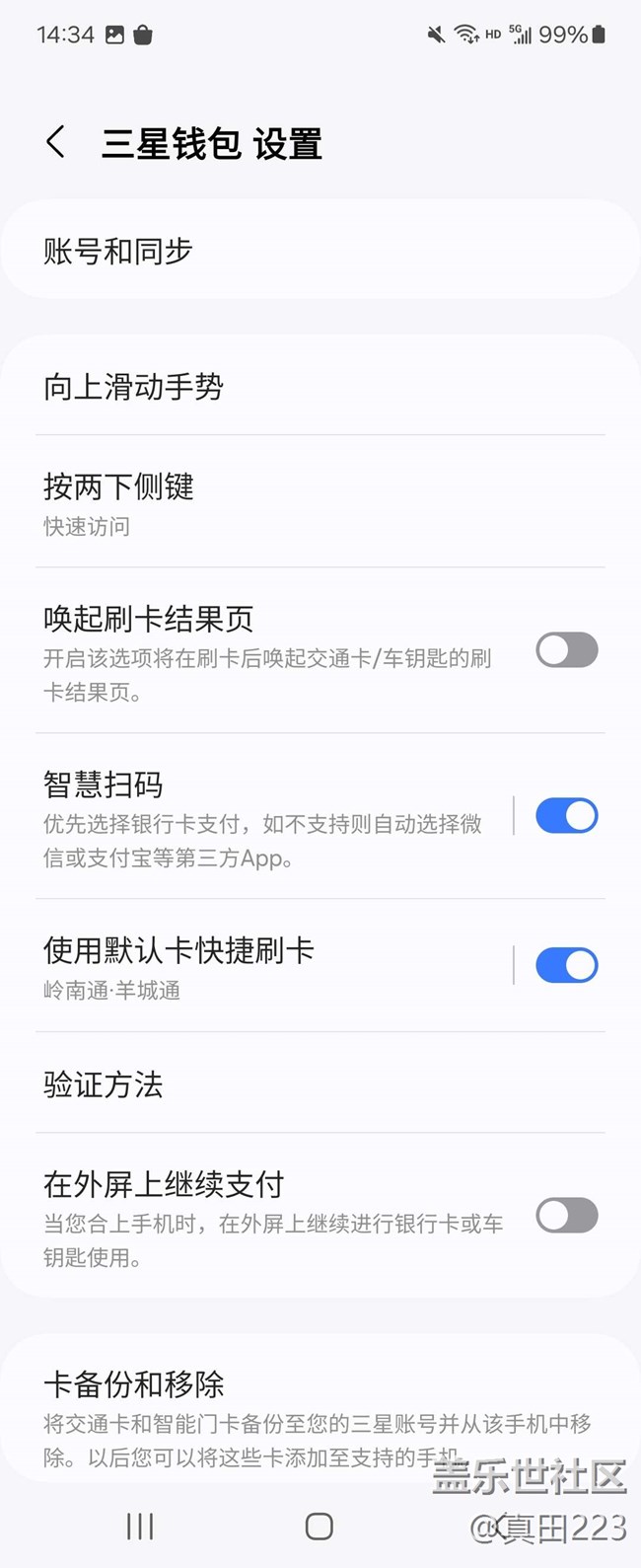The height and width of the screenshot is (1568, 641).
Task: Open the 智慧扫码 details row
Action: (x=266, y=817)
